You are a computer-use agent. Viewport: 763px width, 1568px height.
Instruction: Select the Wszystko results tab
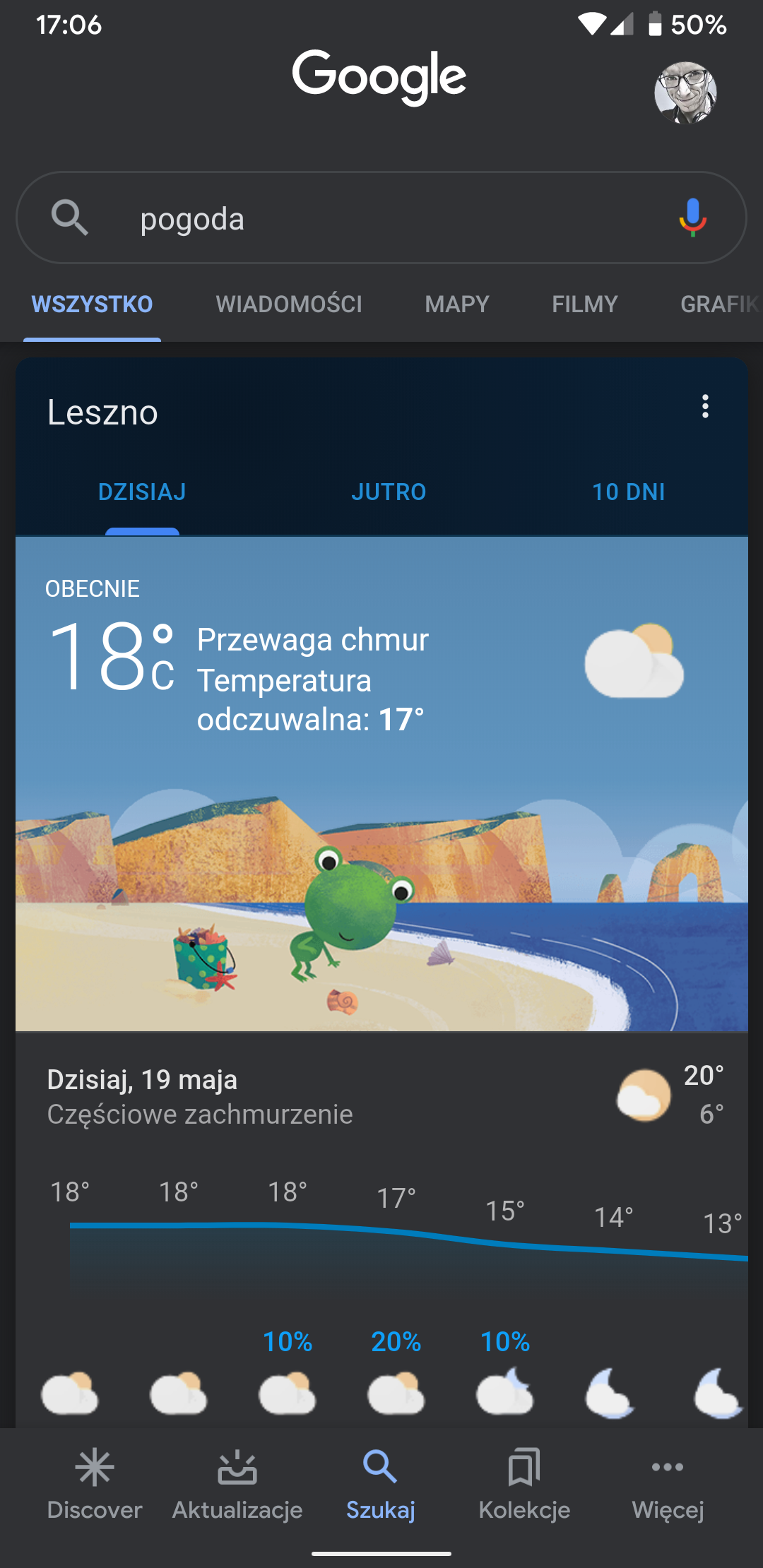pos(93,304)
